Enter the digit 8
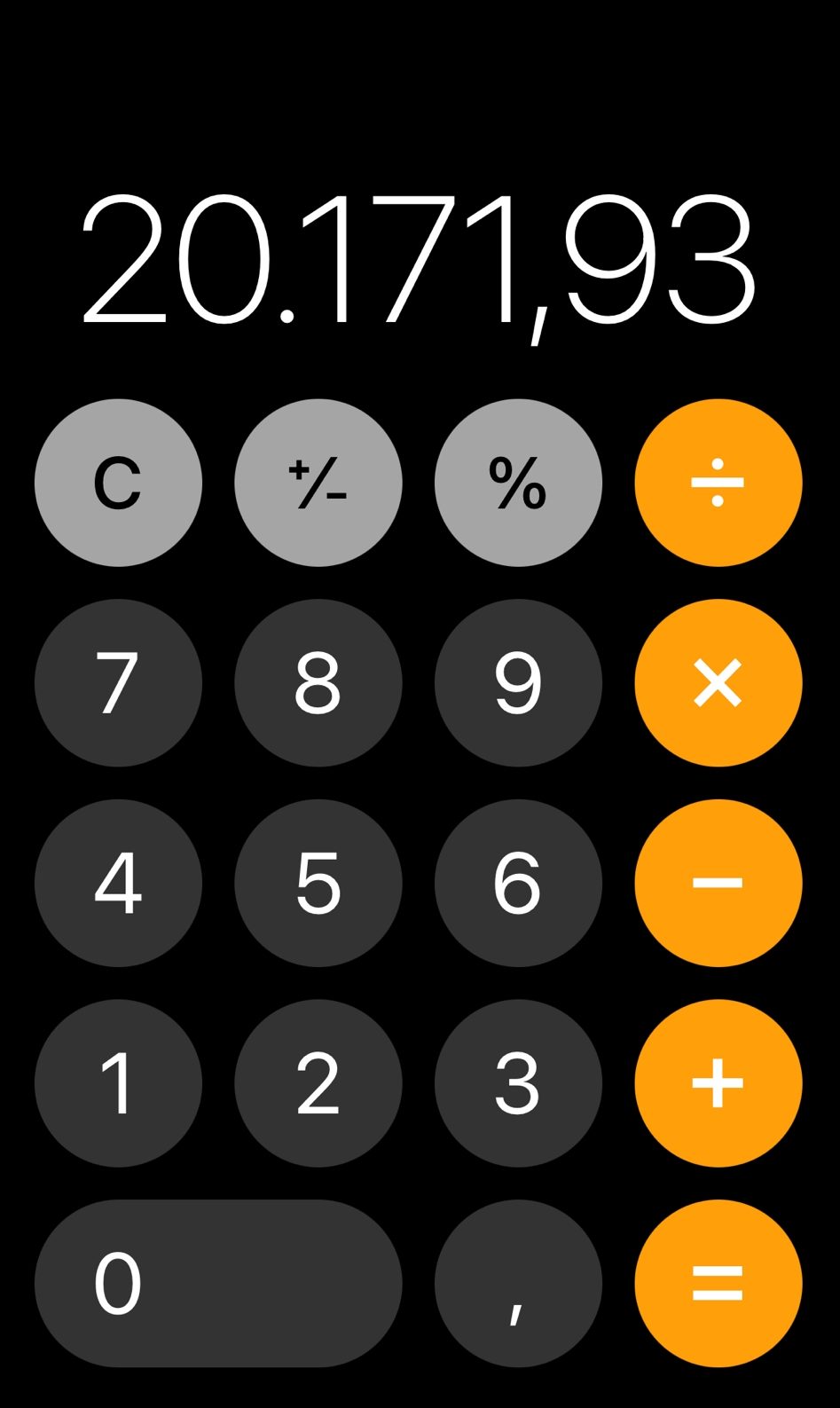 click(x=318, y=683)
